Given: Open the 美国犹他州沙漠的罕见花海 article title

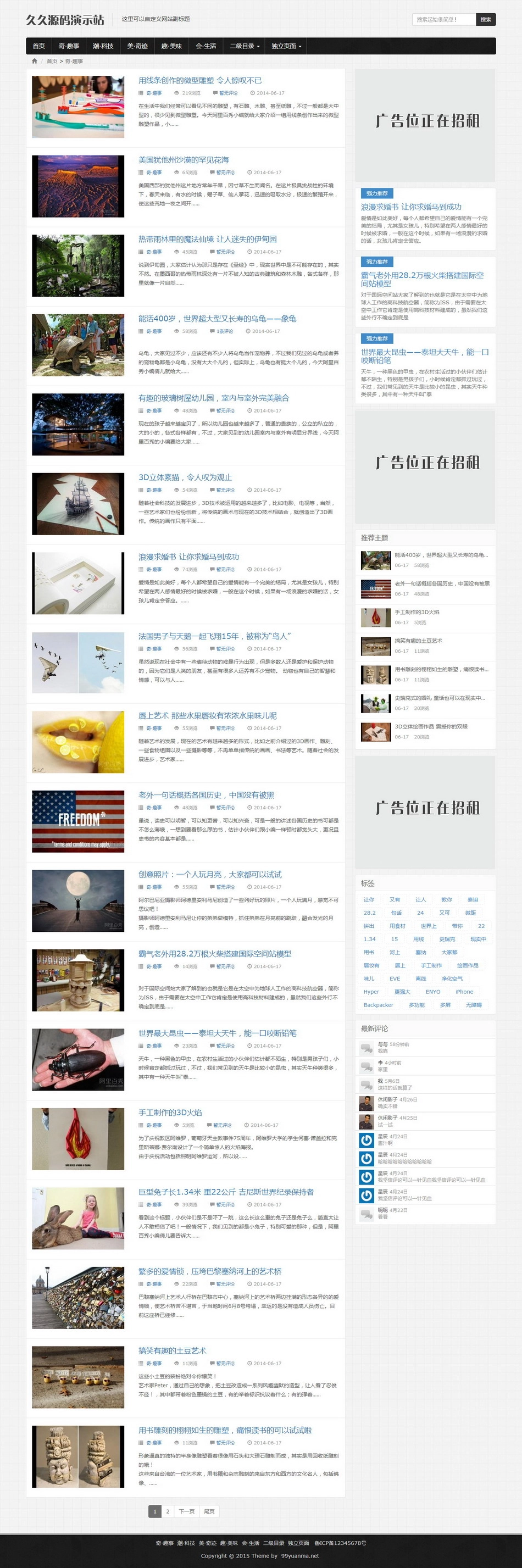Looking at the screenshot, I should 184,160.
